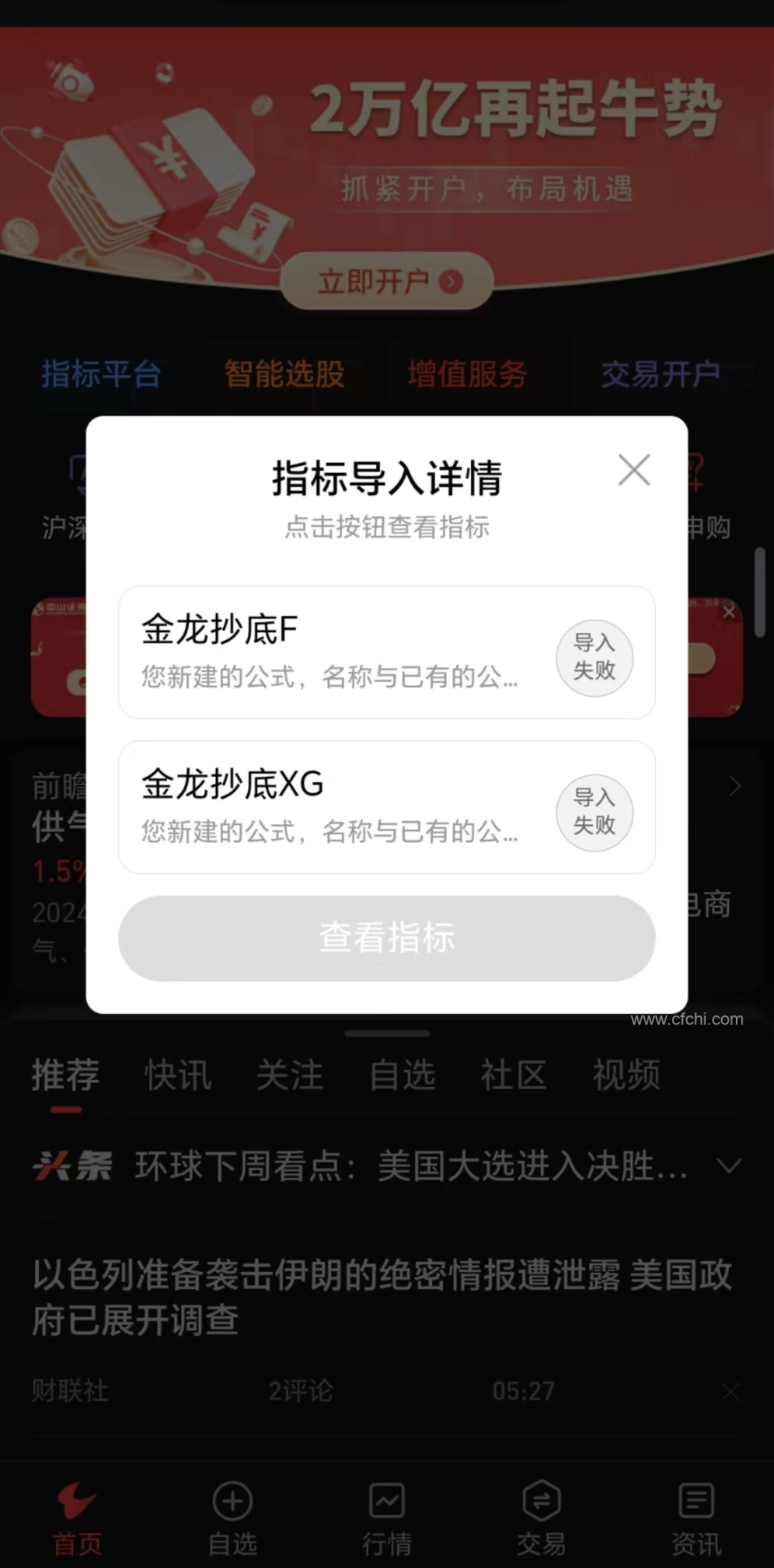Tap 导入失败 badge for 金龙抄底XG
Viewport: 774px width, 1568px height.
click(x=594, y=813)
